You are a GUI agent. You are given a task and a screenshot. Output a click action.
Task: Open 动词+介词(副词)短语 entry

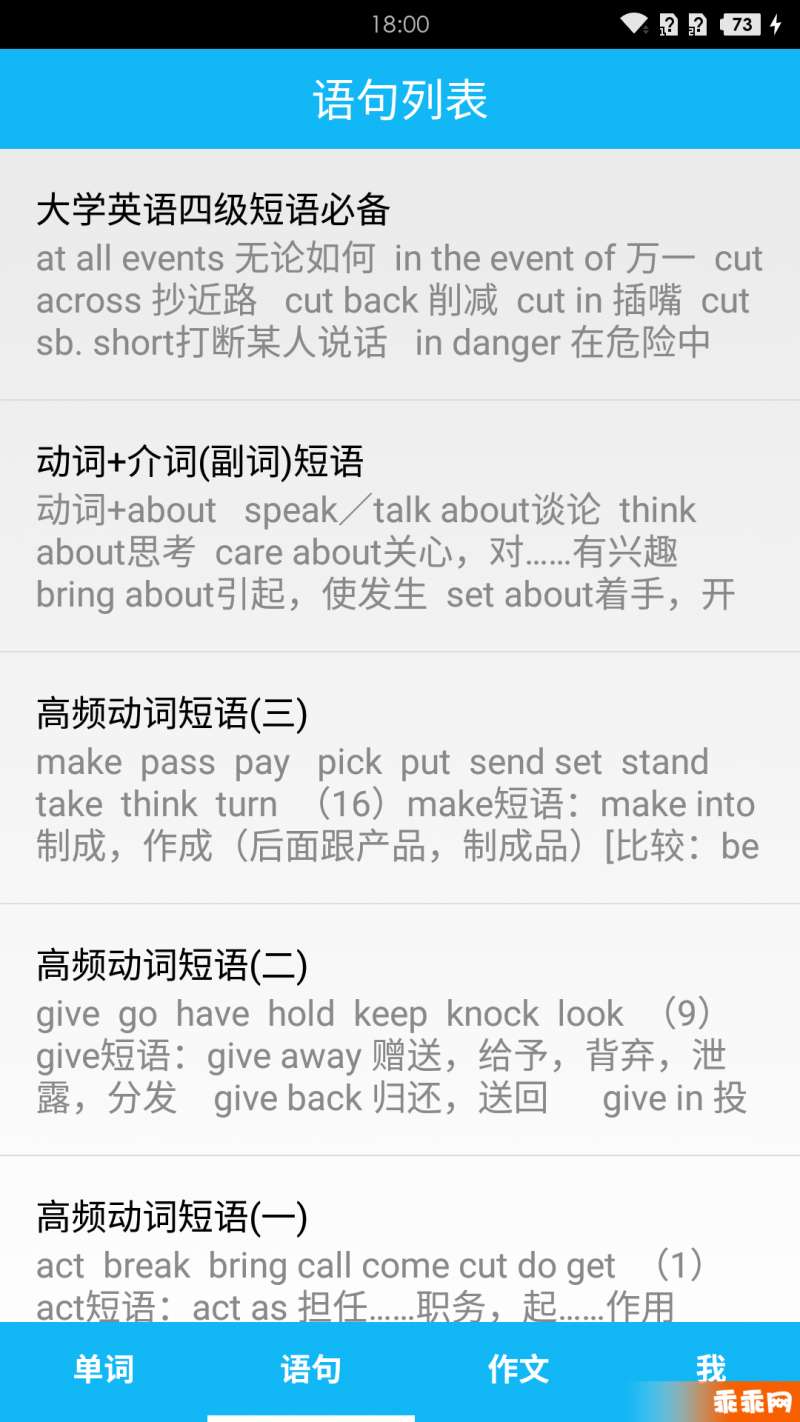pos(400,527)
